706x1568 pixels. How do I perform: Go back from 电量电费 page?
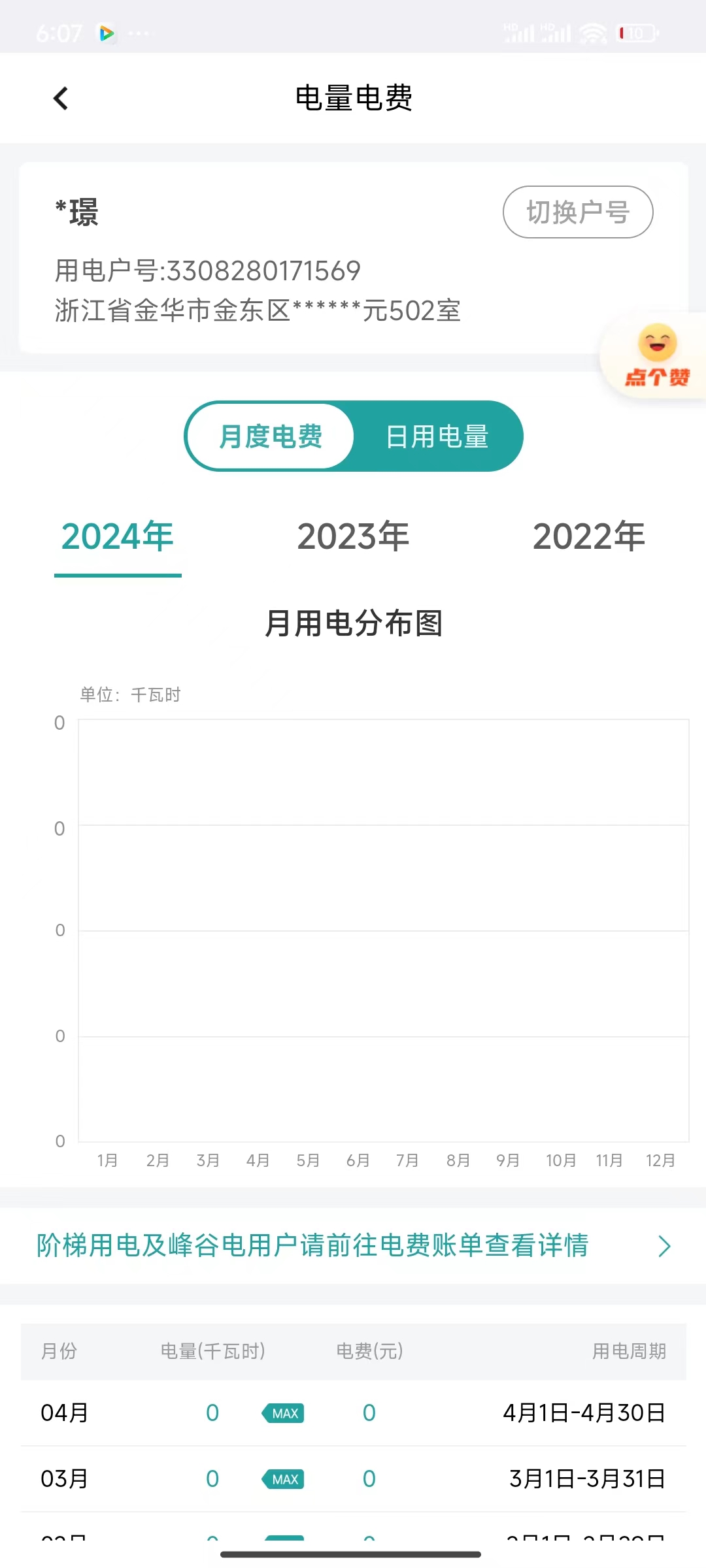point(61,99)
